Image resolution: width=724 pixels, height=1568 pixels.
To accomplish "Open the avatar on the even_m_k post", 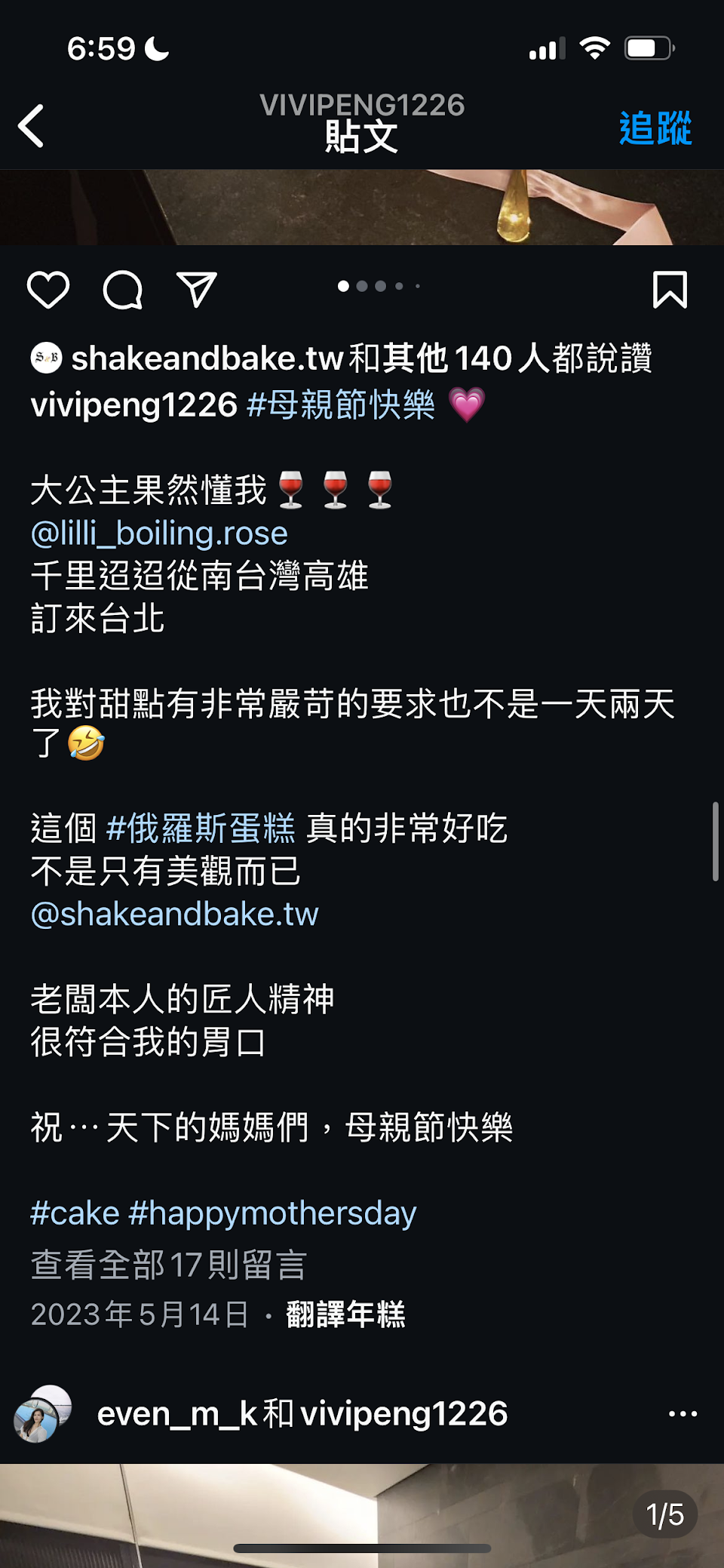I will [42, 1413].
